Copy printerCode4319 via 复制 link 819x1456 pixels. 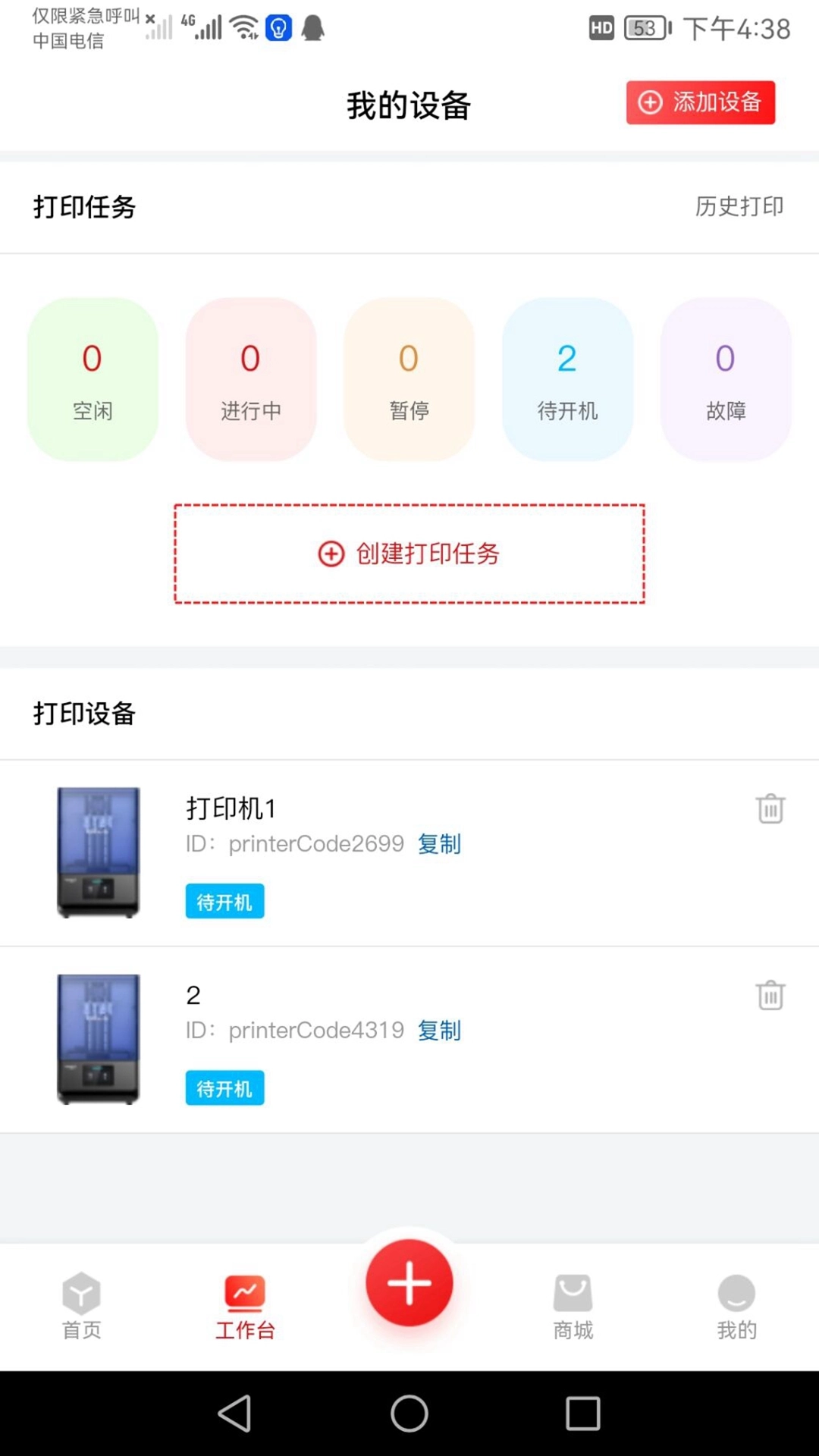[x=439, y=1031]
